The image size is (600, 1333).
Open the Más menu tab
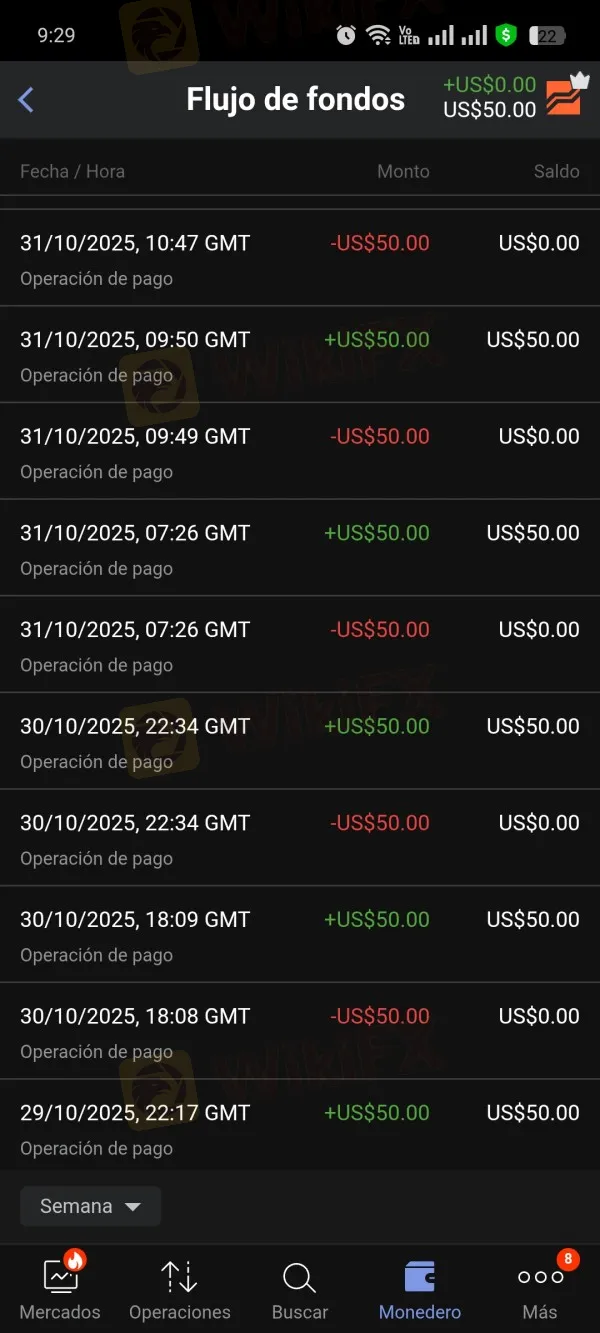(x=540, y=1288)
